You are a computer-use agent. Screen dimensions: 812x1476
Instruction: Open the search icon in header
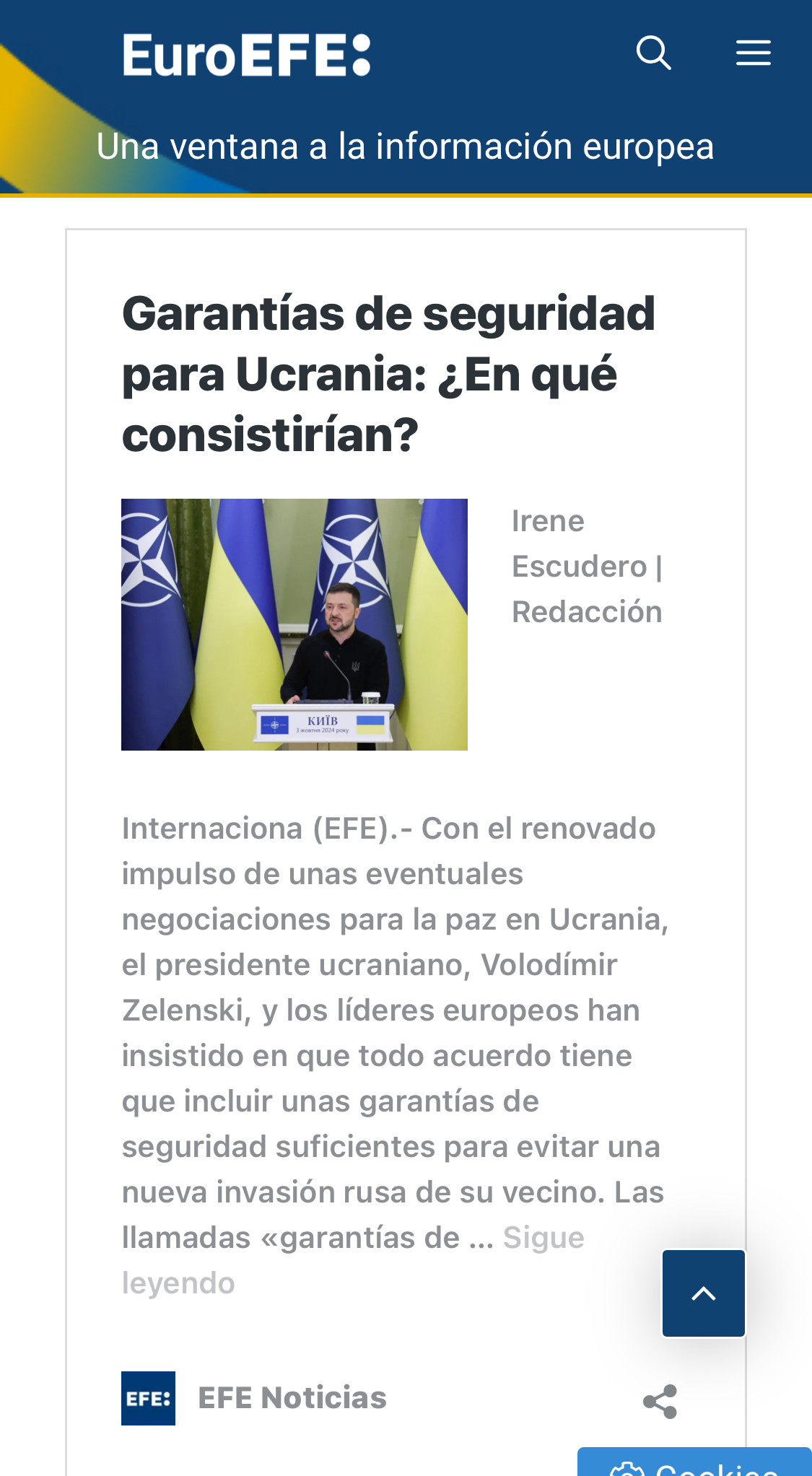tap(654, 53)
